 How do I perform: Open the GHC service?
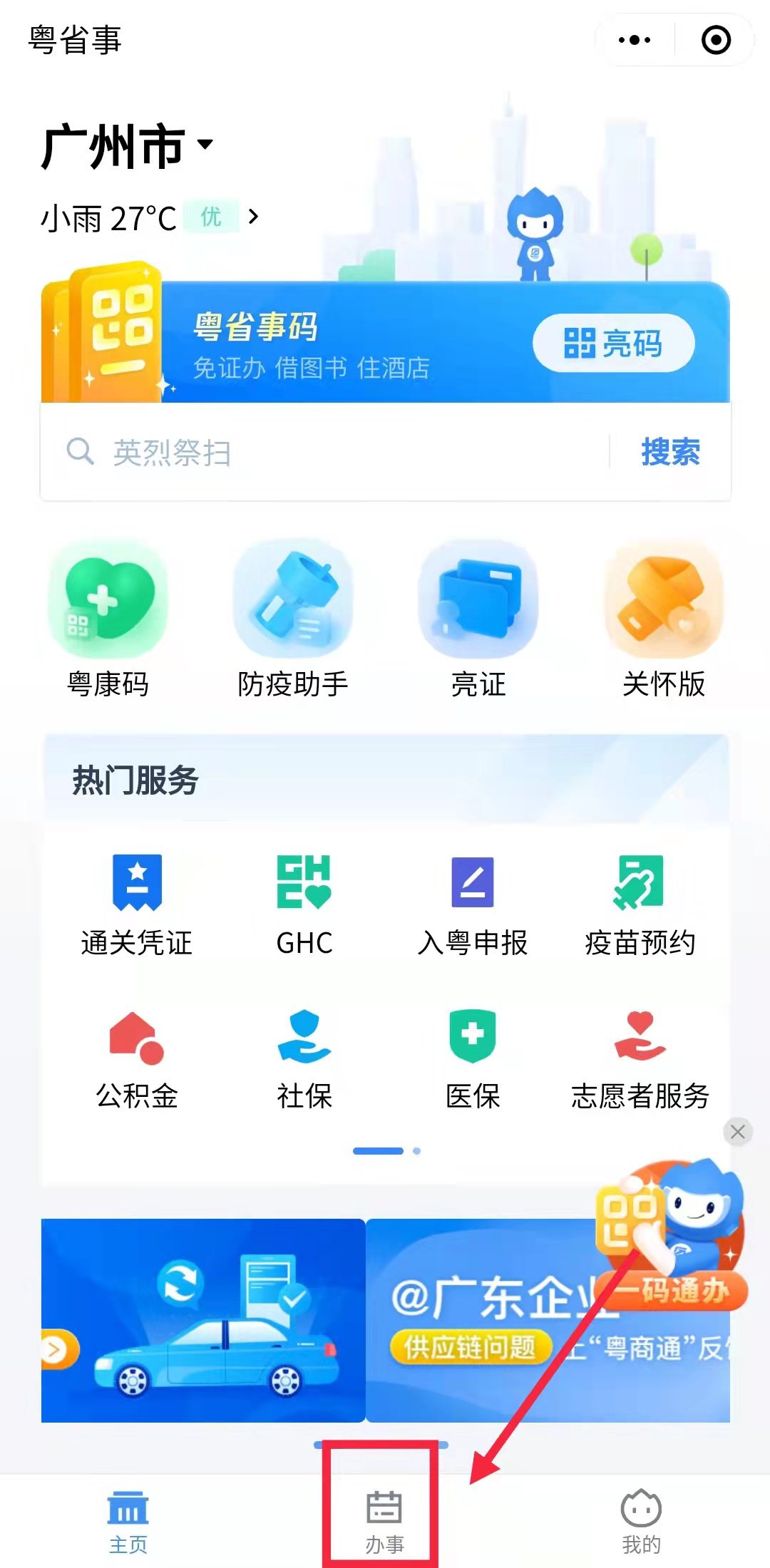coord(304,905)
